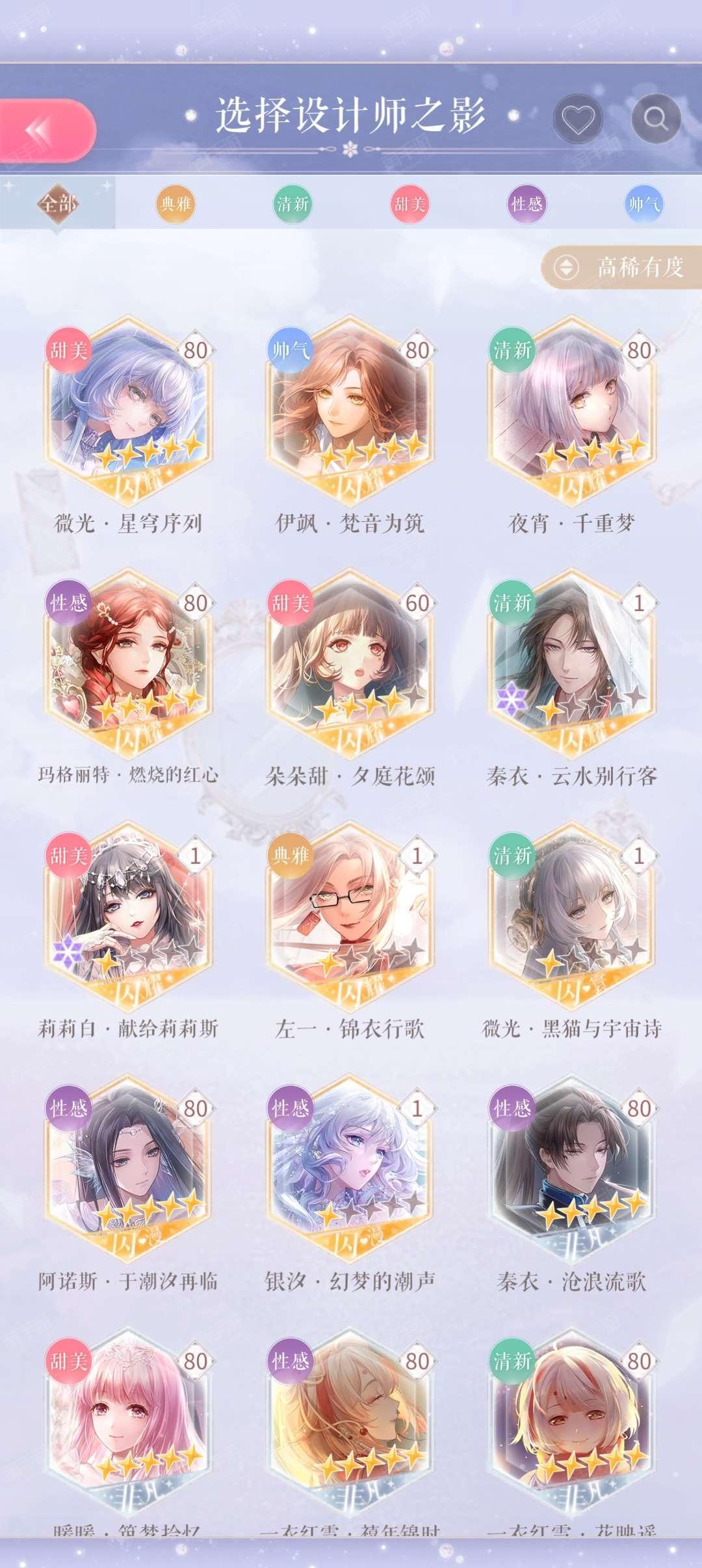Select the 全部 tab
Viewport: 702px width, 1568px height.
click(x=58, y=204)
